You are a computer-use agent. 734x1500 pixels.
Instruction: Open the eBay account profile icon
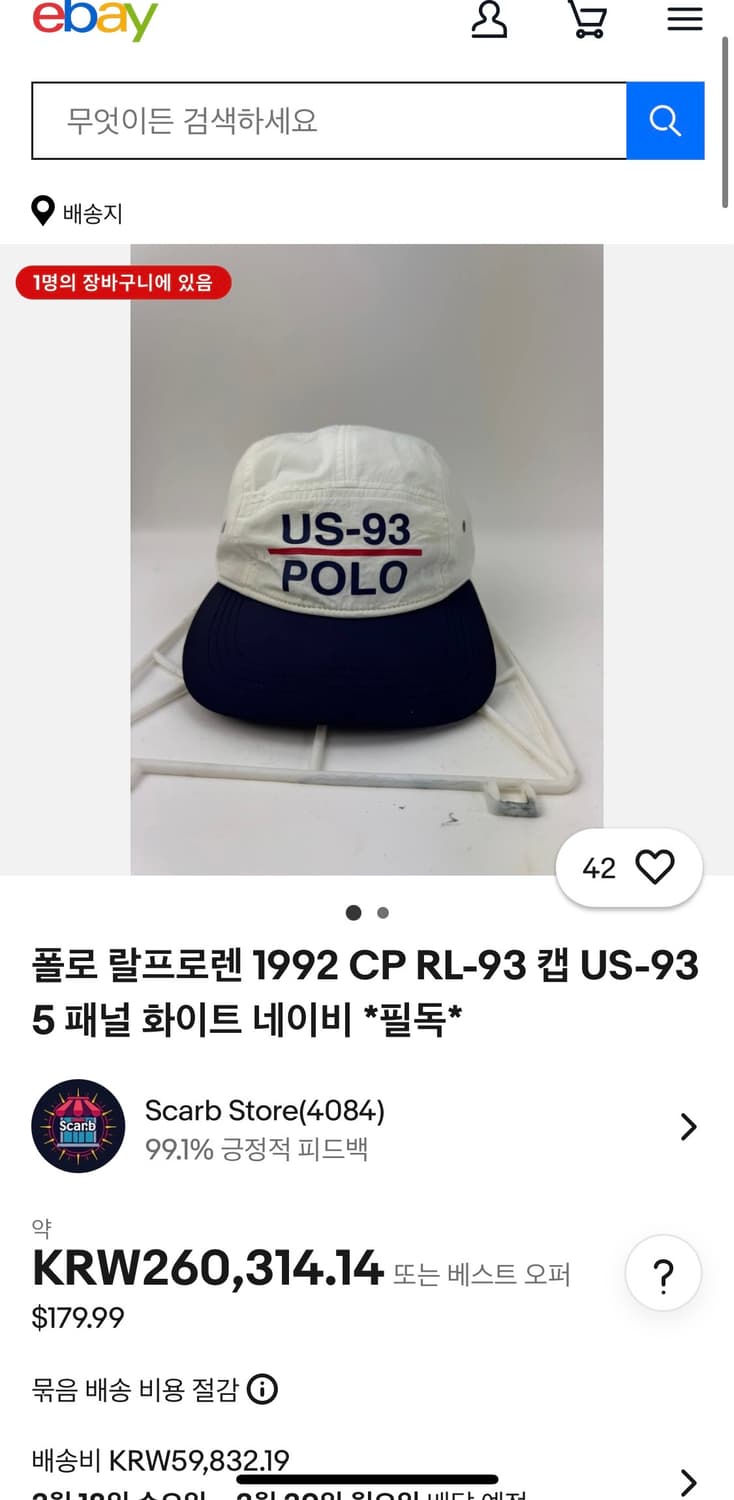tap(489, 20)
